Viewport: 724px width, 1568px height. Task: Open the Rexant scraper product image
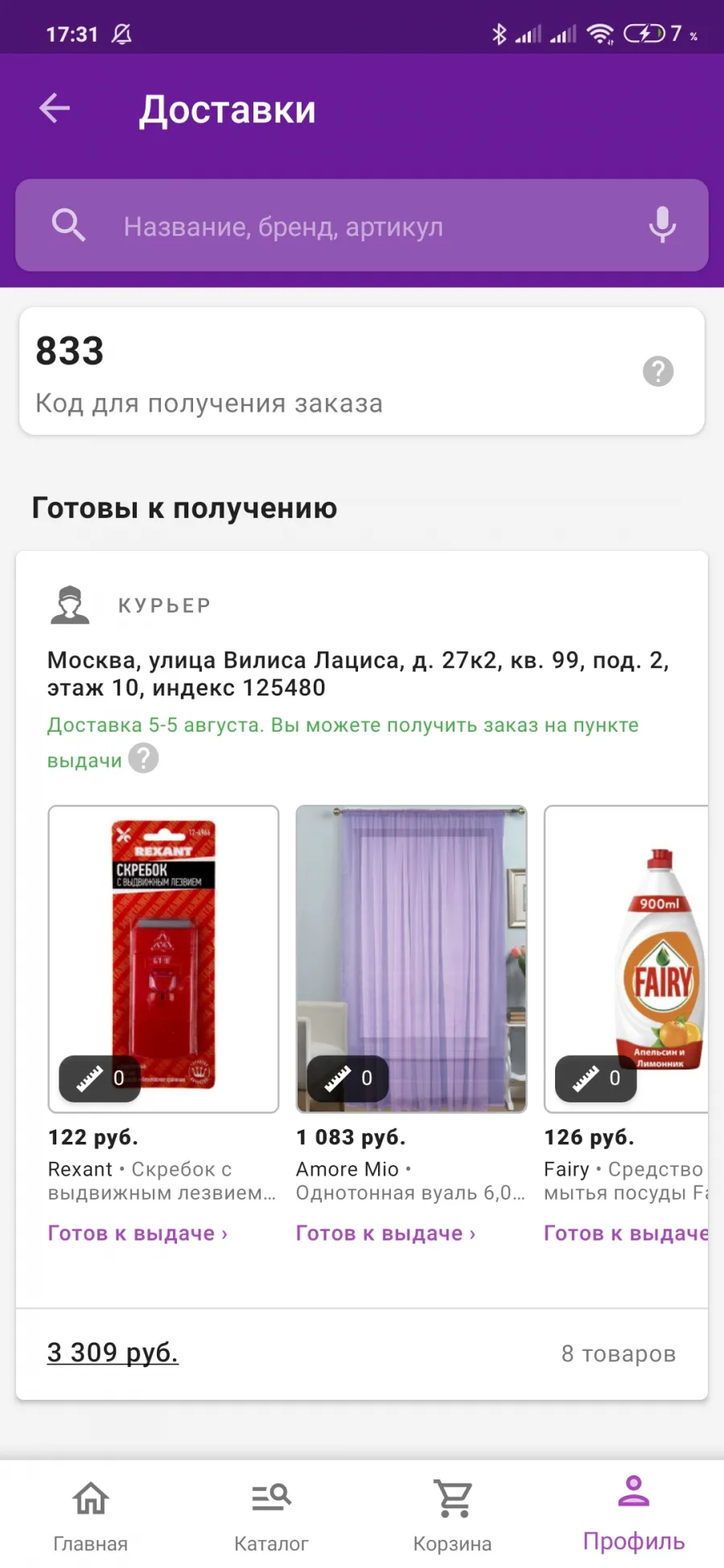coord(163,959)
